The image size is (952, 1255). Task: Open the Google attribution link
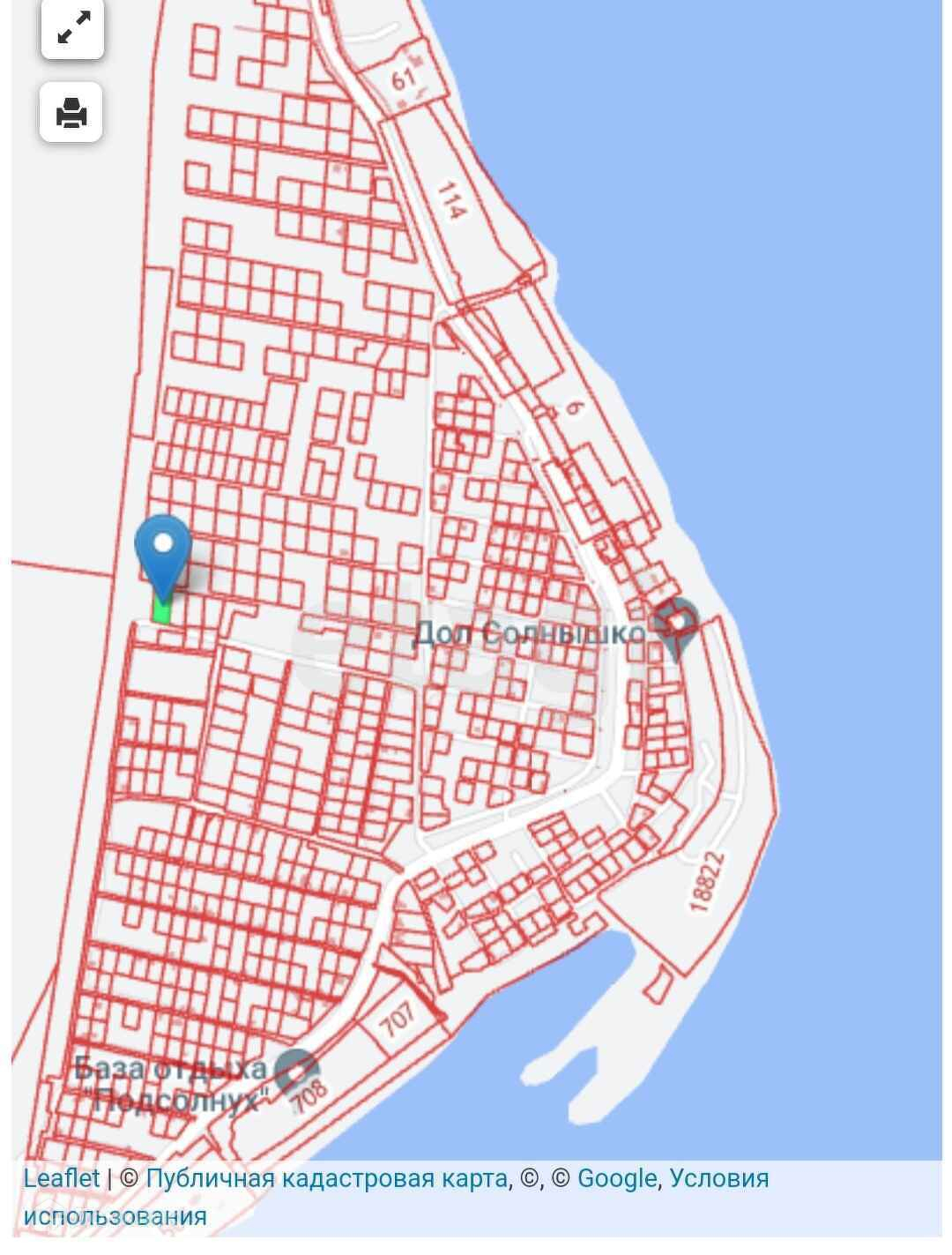(x=616, y=1178)
